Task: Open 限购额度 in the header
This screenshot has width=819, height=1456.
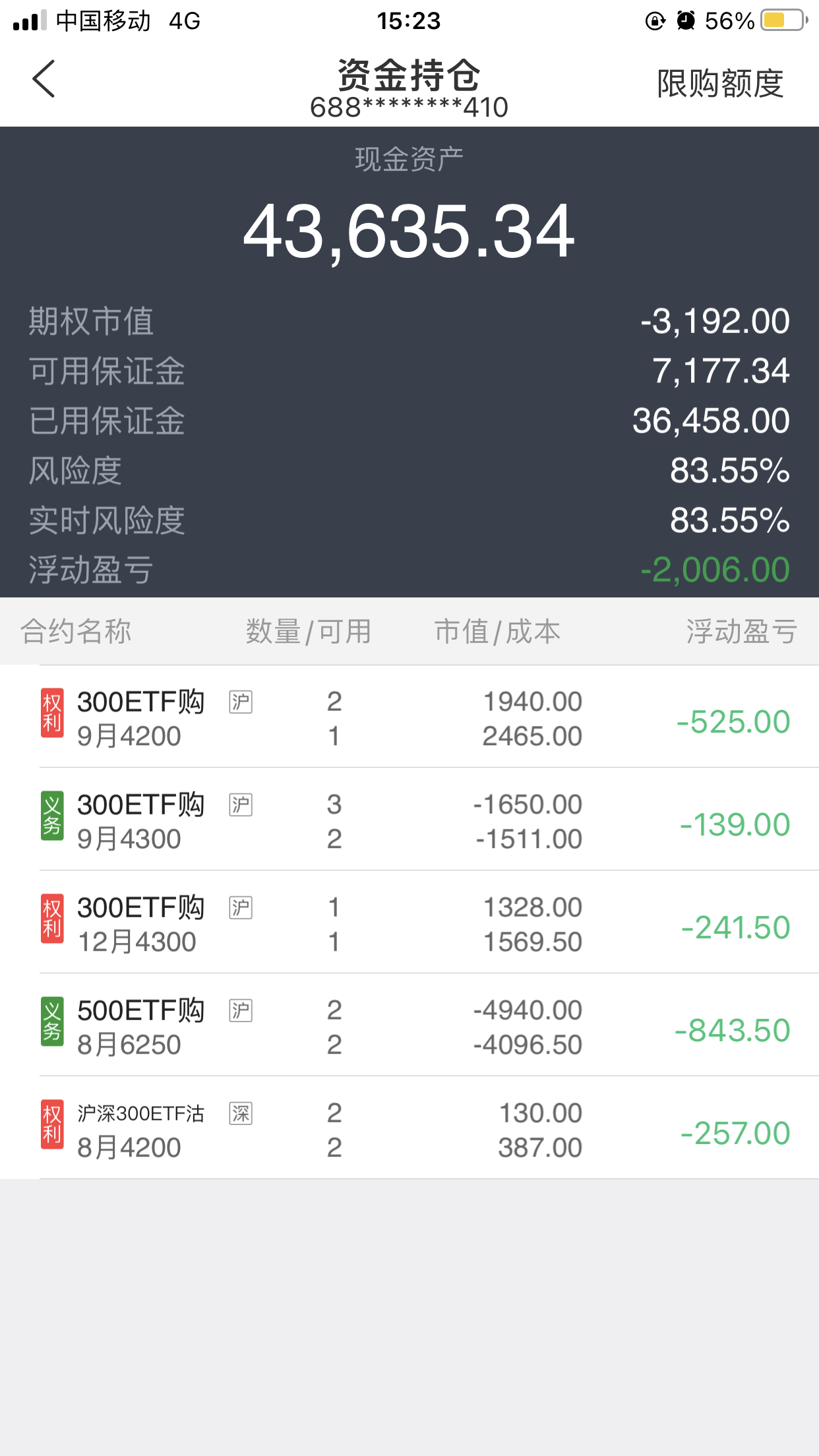Action: pyautogui.click(x=720, y=83)
